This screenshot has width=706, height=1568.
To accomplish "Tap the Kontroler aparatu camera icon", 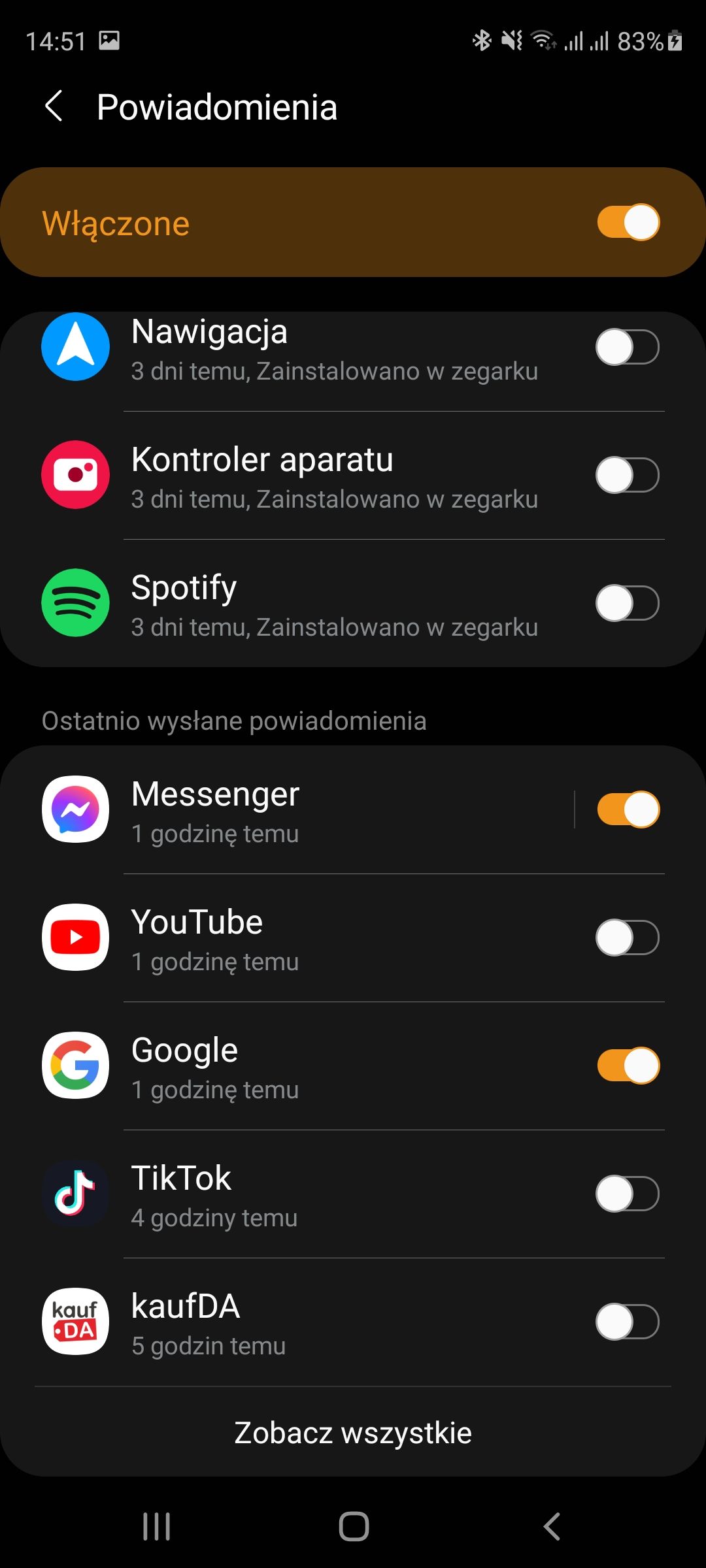I will 75,475.
